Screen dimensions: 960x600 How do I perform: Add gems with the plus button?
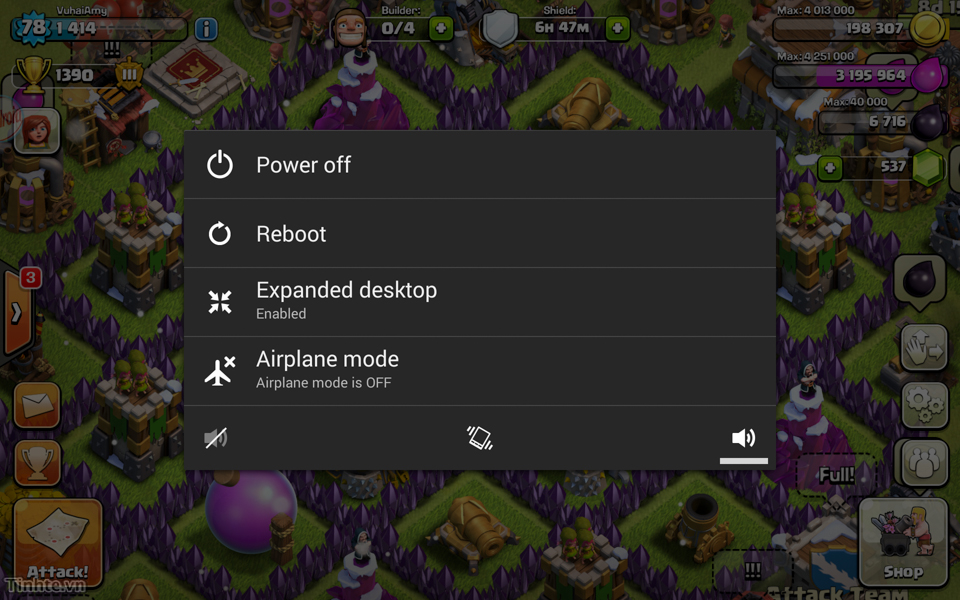(829, 167)
